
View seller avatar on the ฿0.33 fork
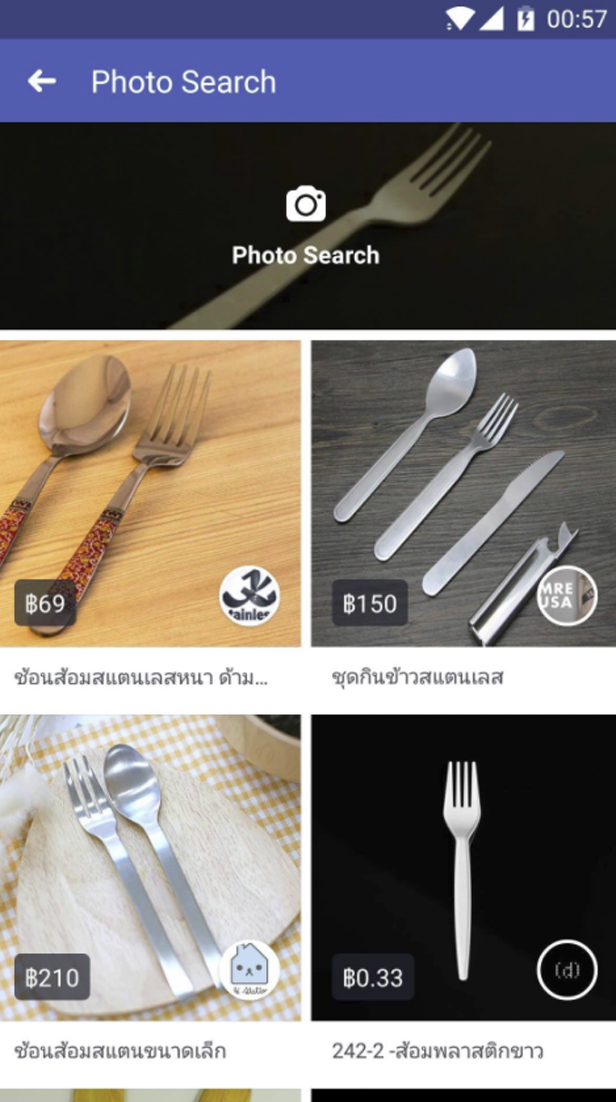click(x=567, y=969)
